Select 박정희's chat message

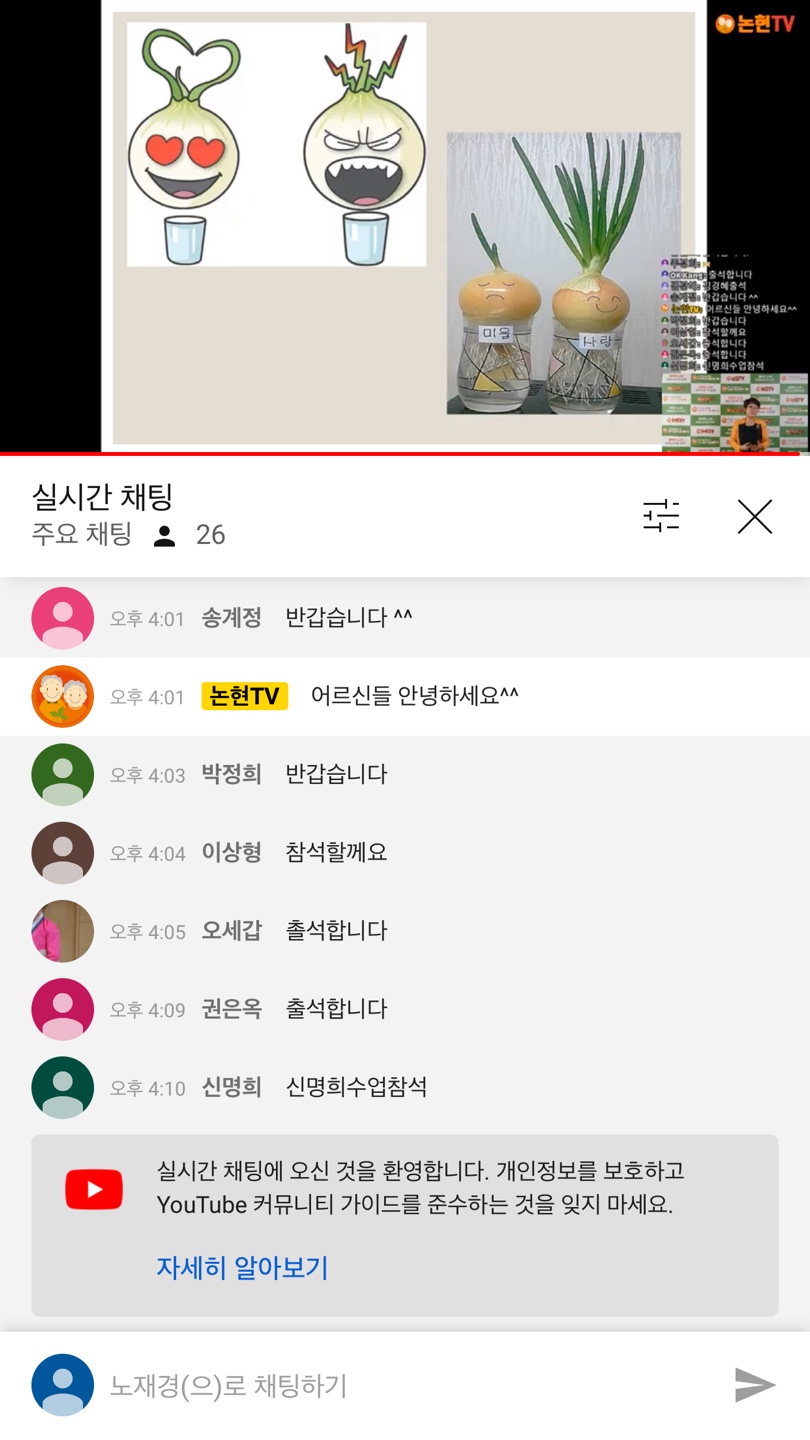(336, 774)
